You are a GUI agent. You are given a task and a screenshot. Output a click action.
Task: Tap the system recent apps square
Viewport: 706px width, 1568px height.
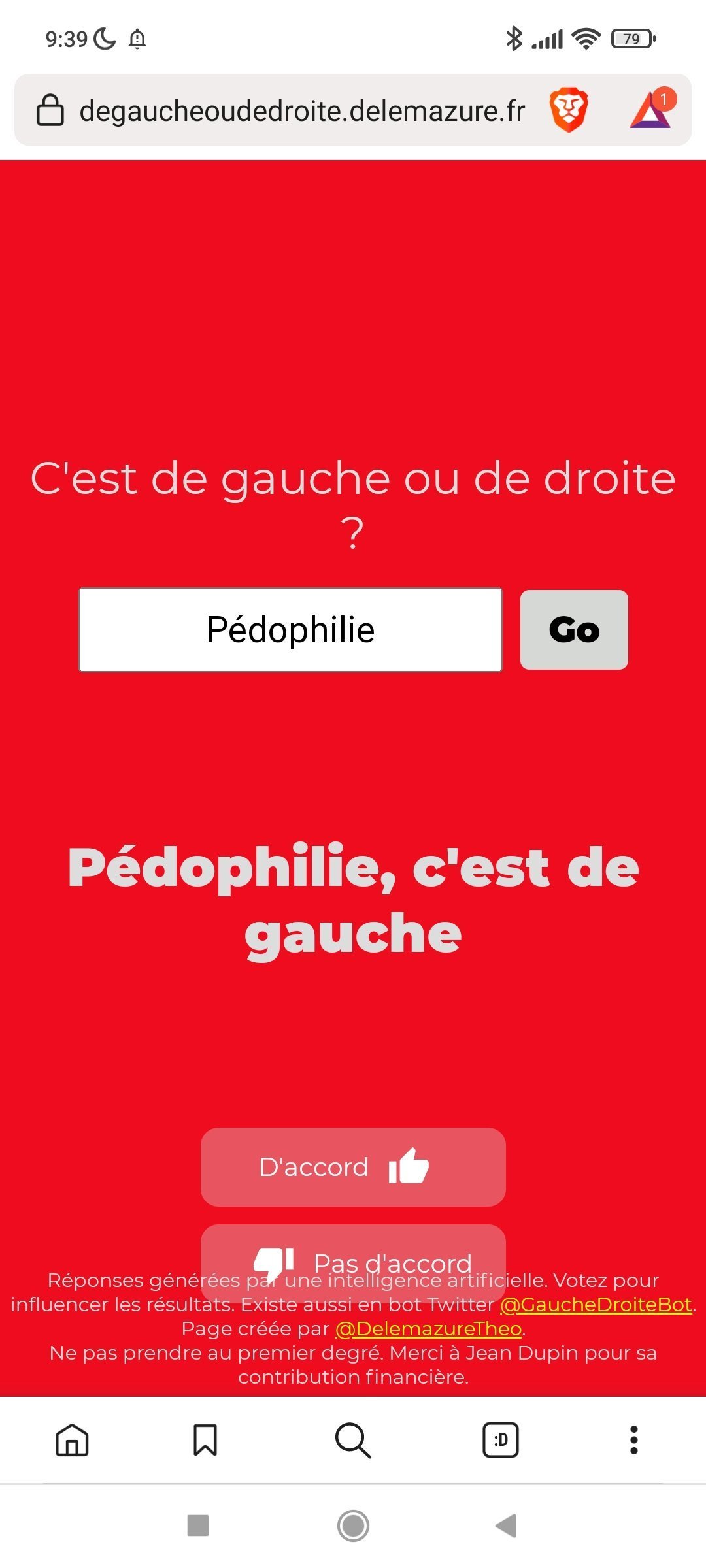[x=198, y=1526]
